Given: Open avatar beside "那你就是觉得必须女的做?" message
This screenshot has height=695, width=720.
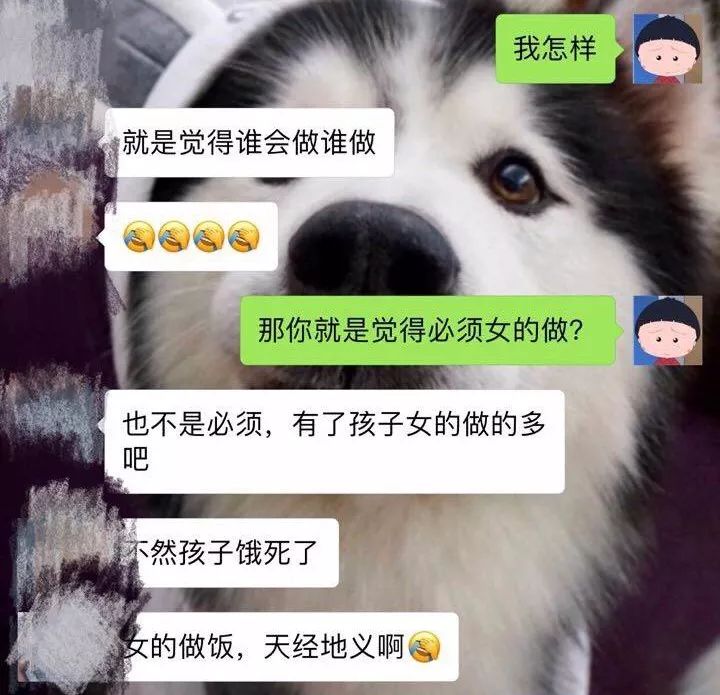Looking at the screenshot, I should pyautogui.click(x=668, y=330).
